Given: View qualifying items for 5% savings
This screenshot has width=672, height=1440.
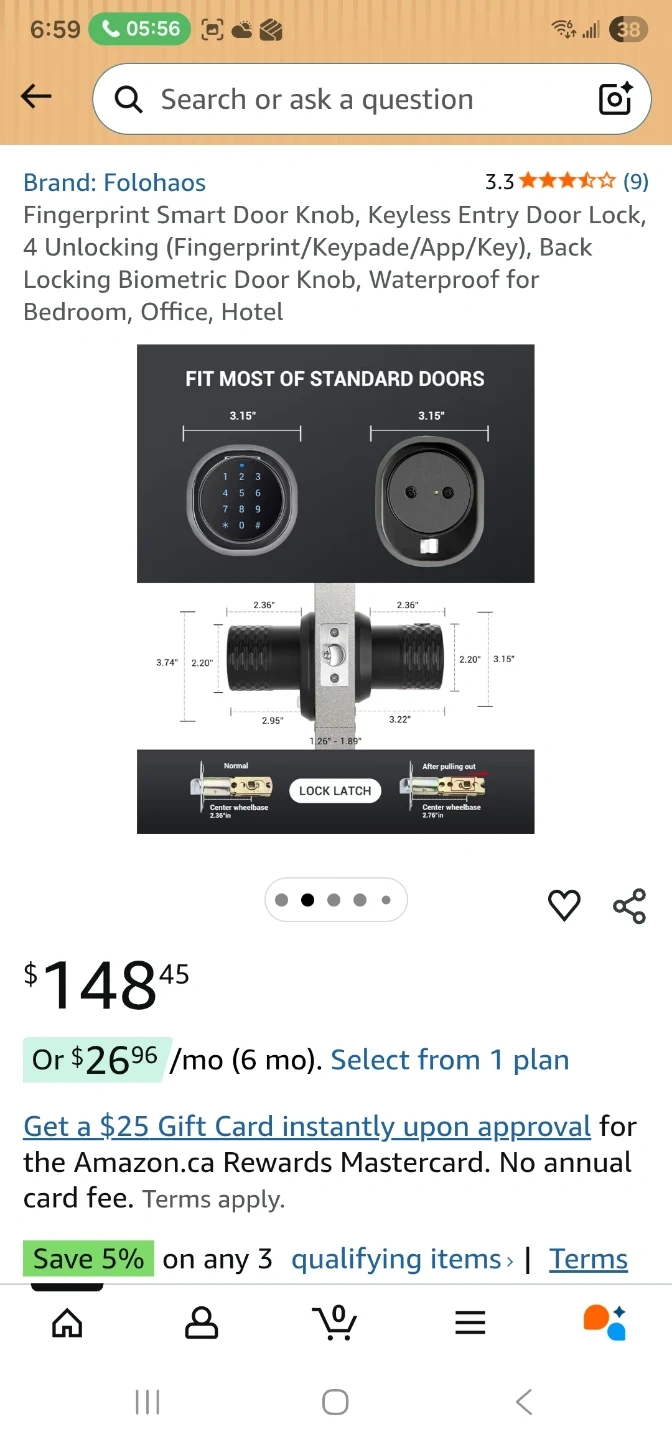Looking at the screenshot, I should (401, 1259).
